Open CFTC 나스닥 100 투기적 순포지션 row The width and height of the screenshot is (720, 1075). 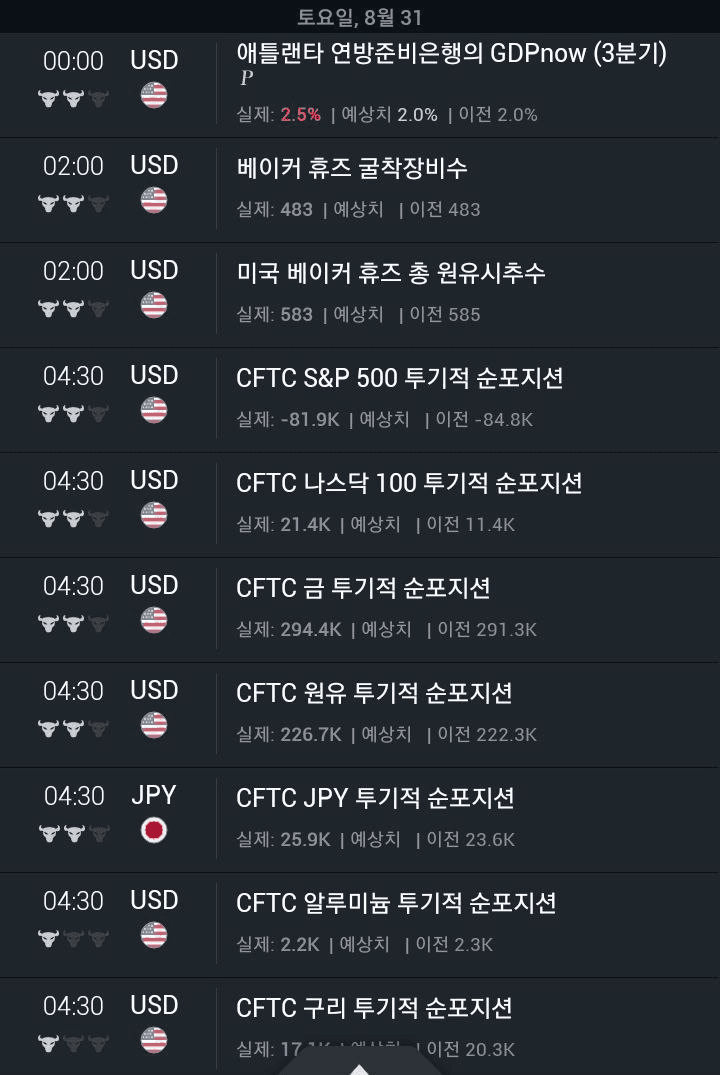point(409,483)
